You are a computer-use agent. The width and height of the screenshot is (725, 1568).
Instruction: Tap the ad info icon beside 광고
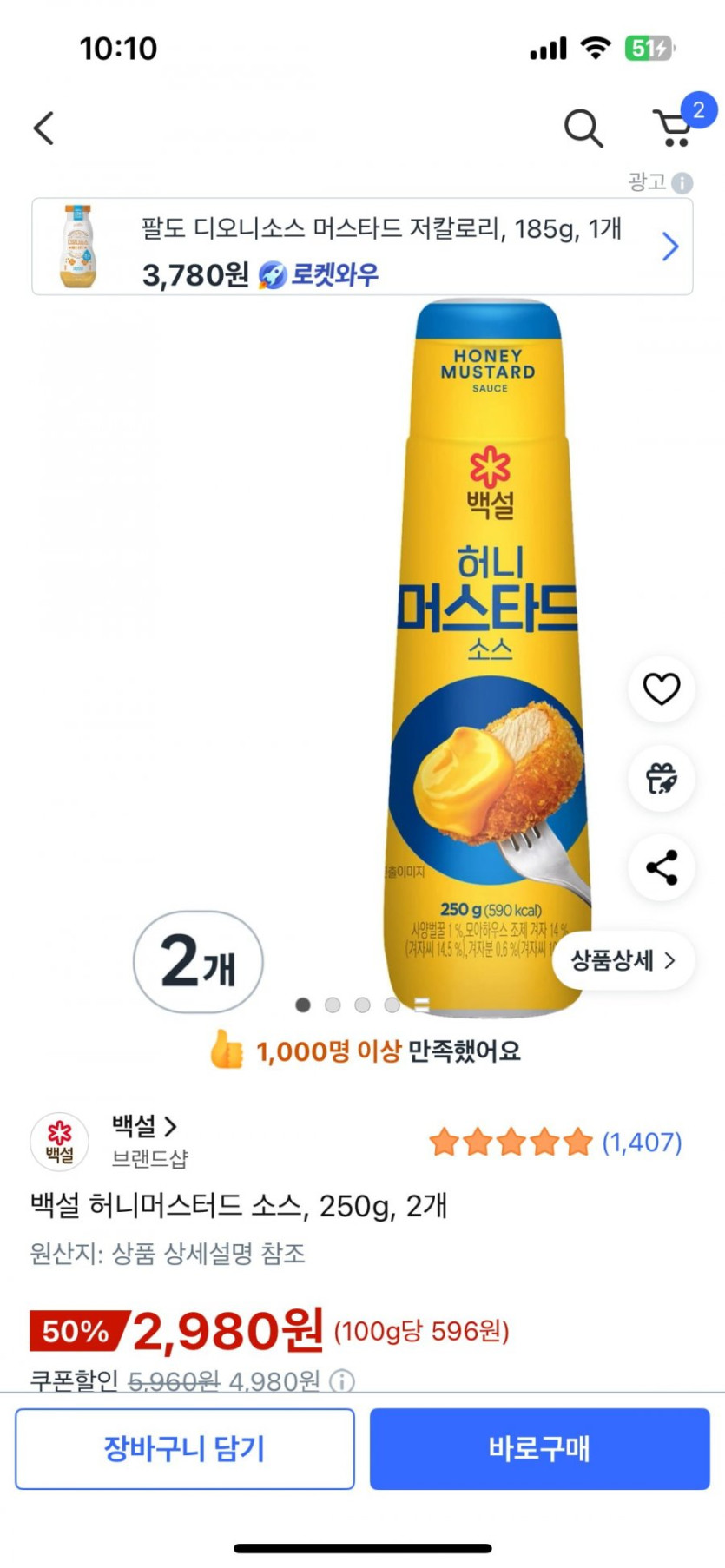point(683,183)
